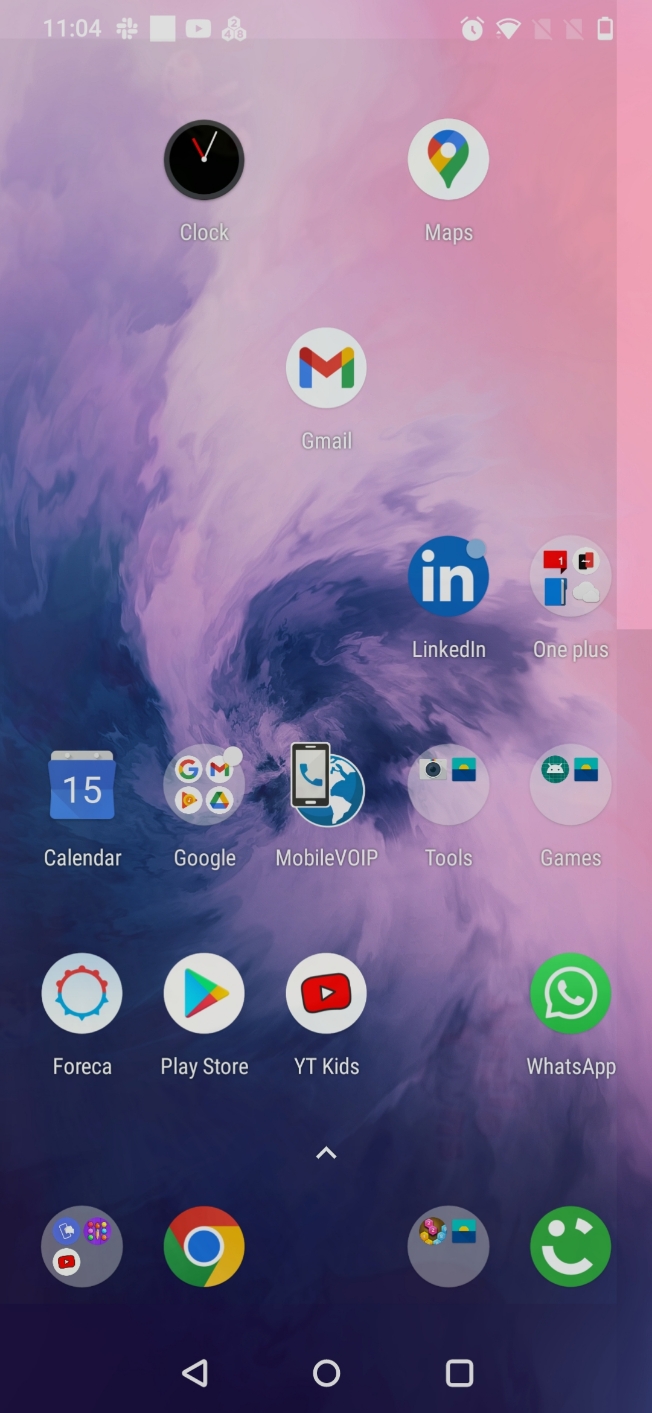Open the Tools folder
The image size is (652, 1413).
[448, 786]
